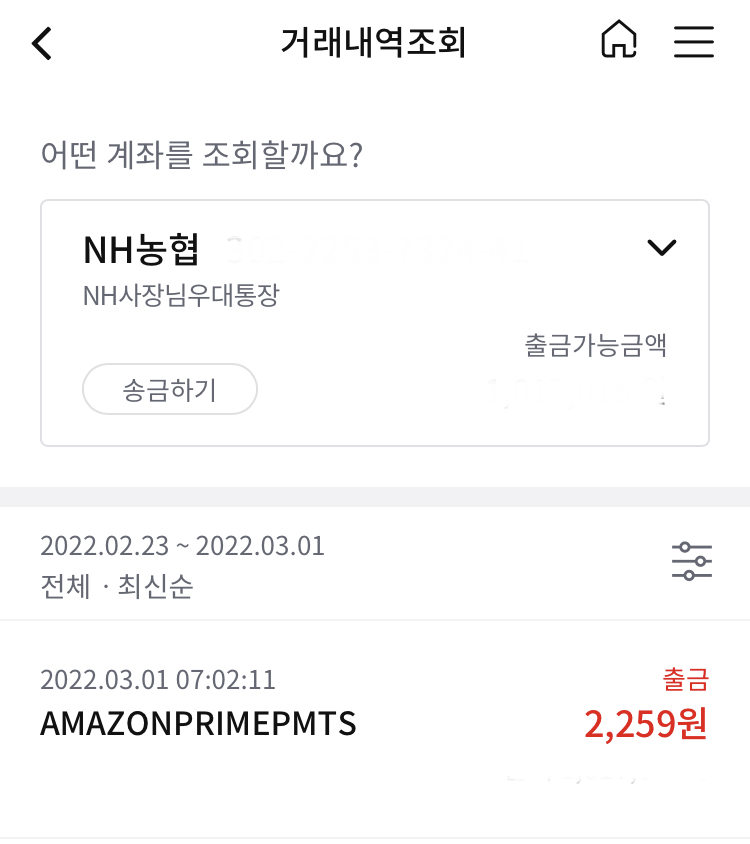This screenshot has height=844, width=750.
Task: Select the AMAZONPRIMEPMTS transaction entry
Action: (197, 724)
